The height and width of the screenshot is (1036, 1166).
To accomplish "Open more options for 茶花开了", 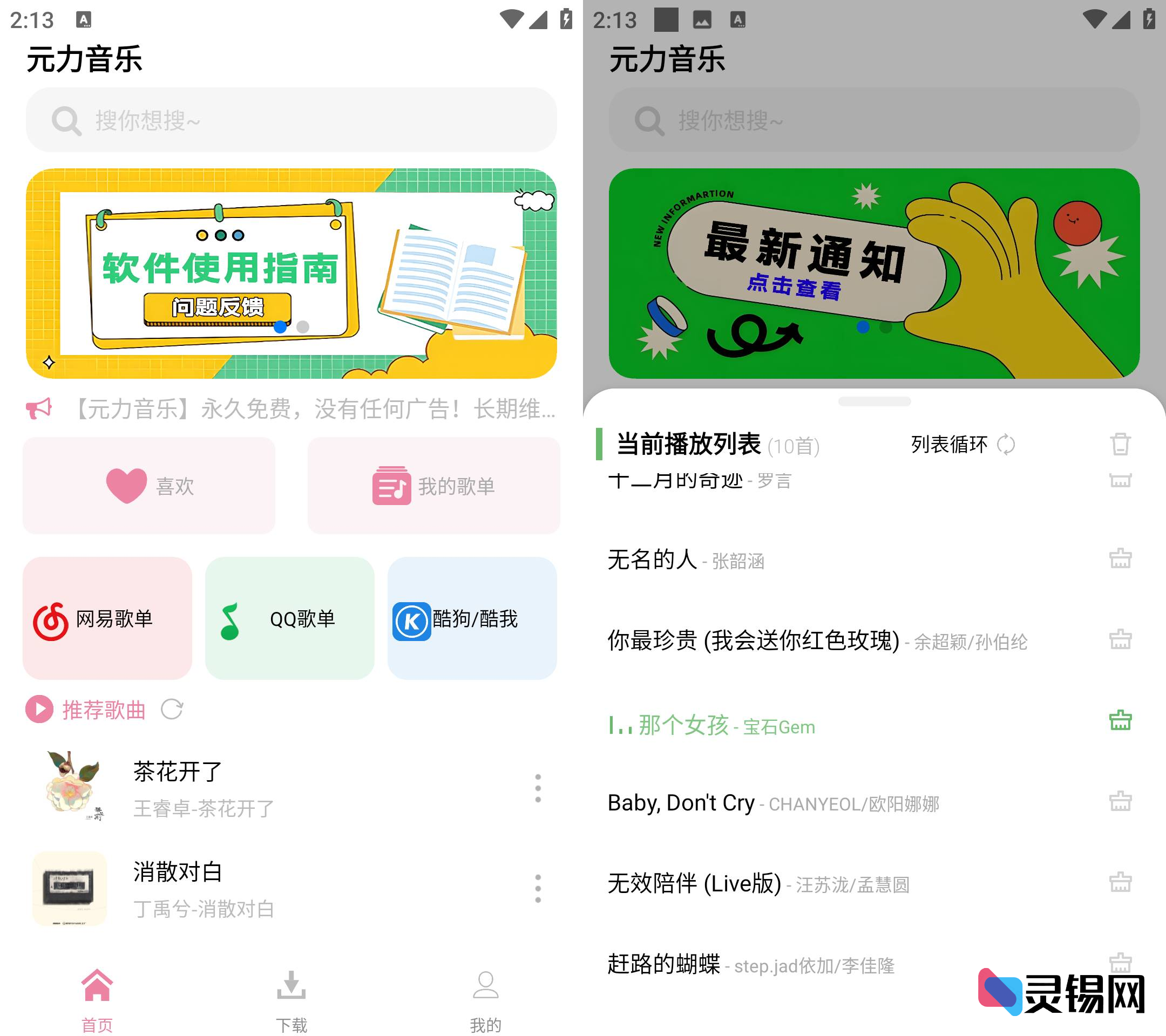I will point(537,788).
